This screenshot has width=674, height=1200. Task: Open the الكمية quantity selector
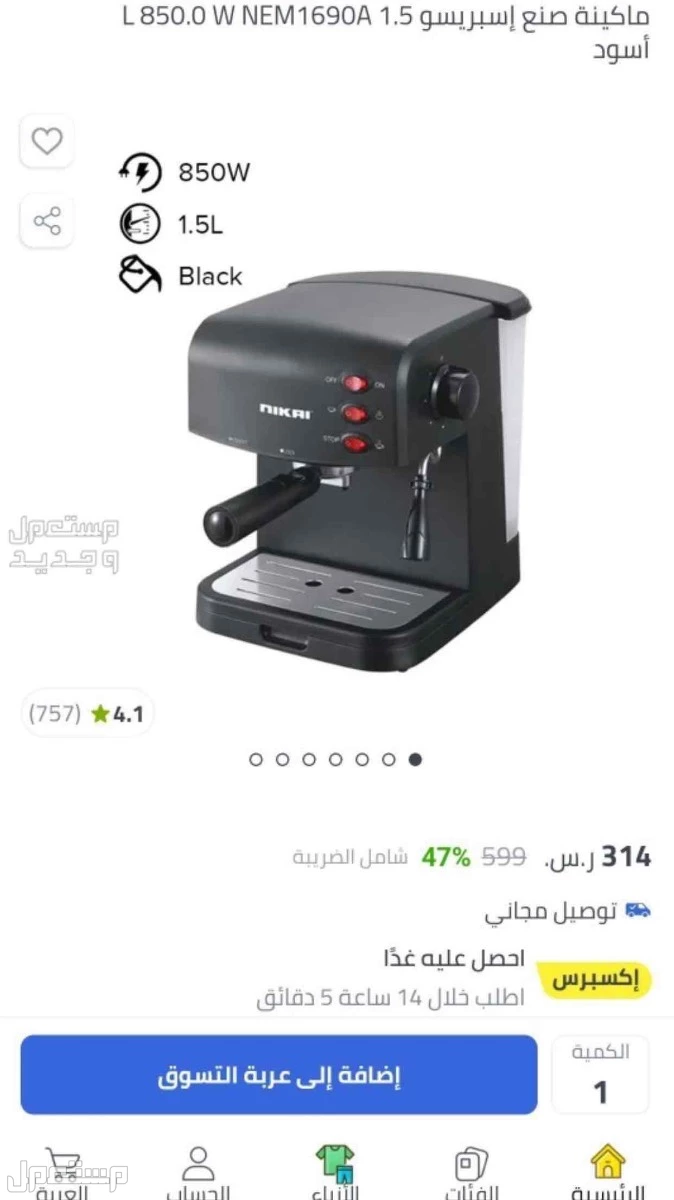click(x=600, y=1076)
